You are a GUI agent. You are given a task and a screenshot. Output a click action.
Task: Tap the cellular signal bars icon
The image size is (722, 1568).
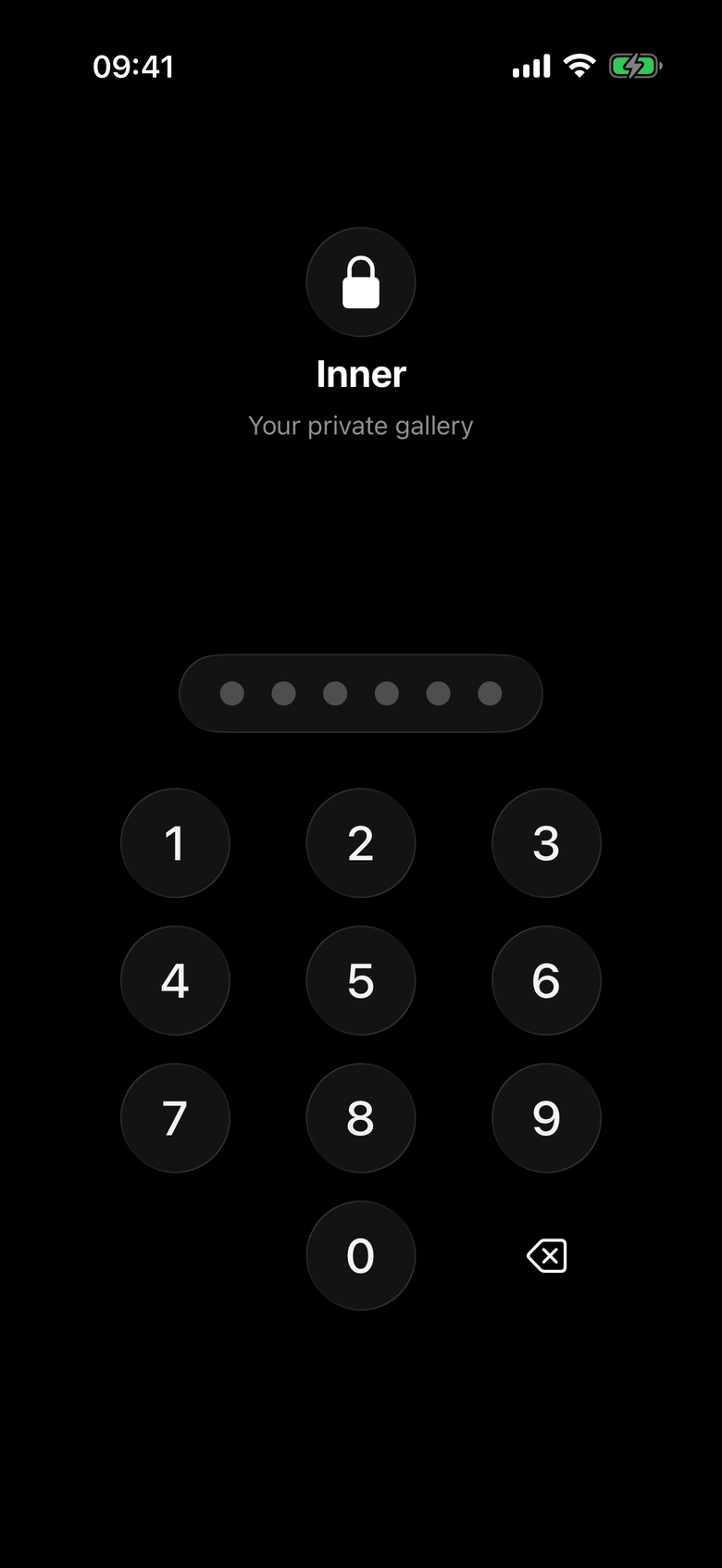pyautogui.click(x=529, y=66)
